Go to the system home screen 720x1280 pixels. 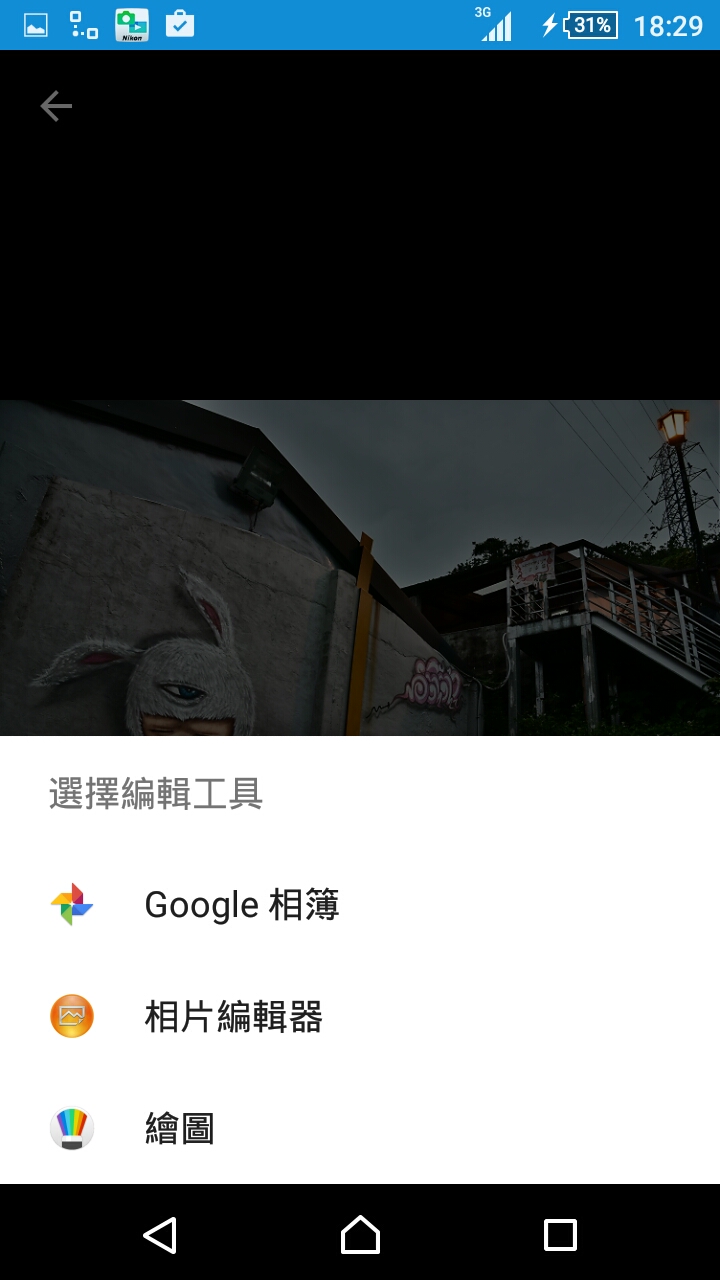(x=360, y=1235)
